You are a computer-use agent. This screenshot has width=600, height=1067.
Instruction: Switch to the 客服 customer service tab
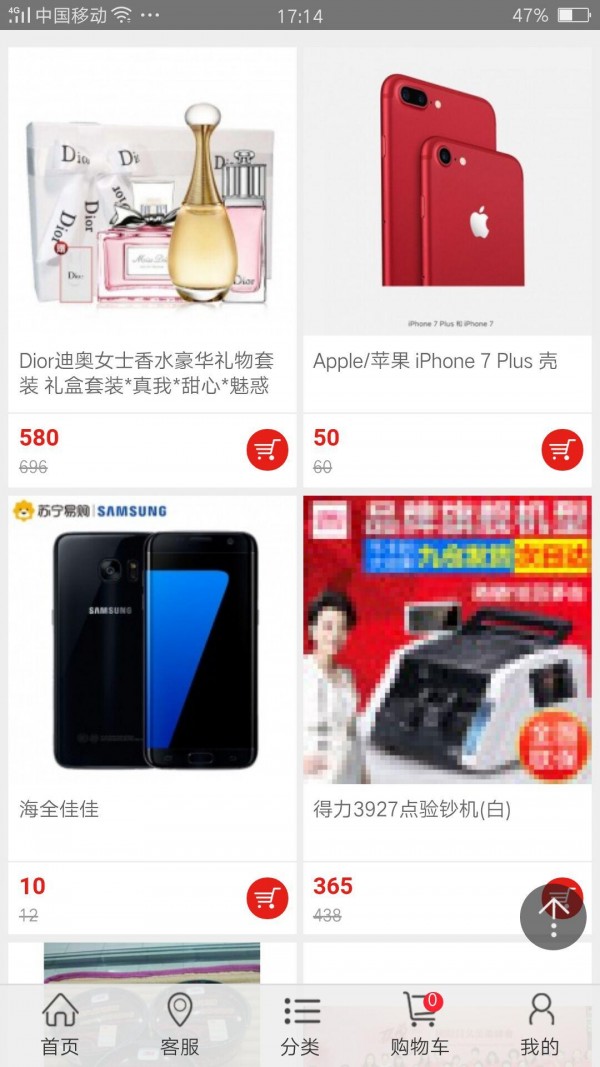tap(180, 1025)
